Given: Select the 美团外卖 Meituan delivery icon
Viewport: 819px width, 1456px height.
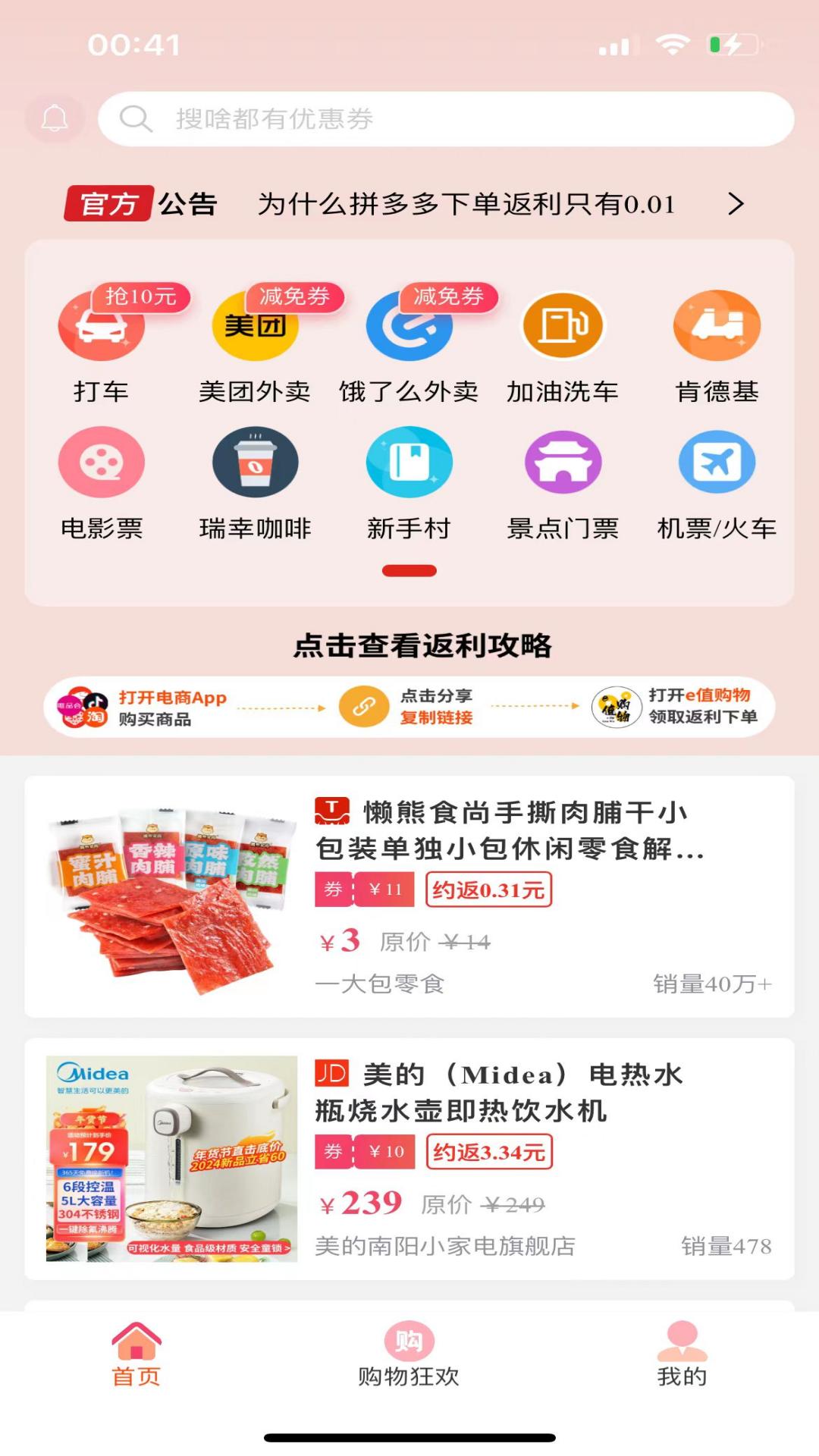Looking at the screenshot, I should click(x=256, y=326).
